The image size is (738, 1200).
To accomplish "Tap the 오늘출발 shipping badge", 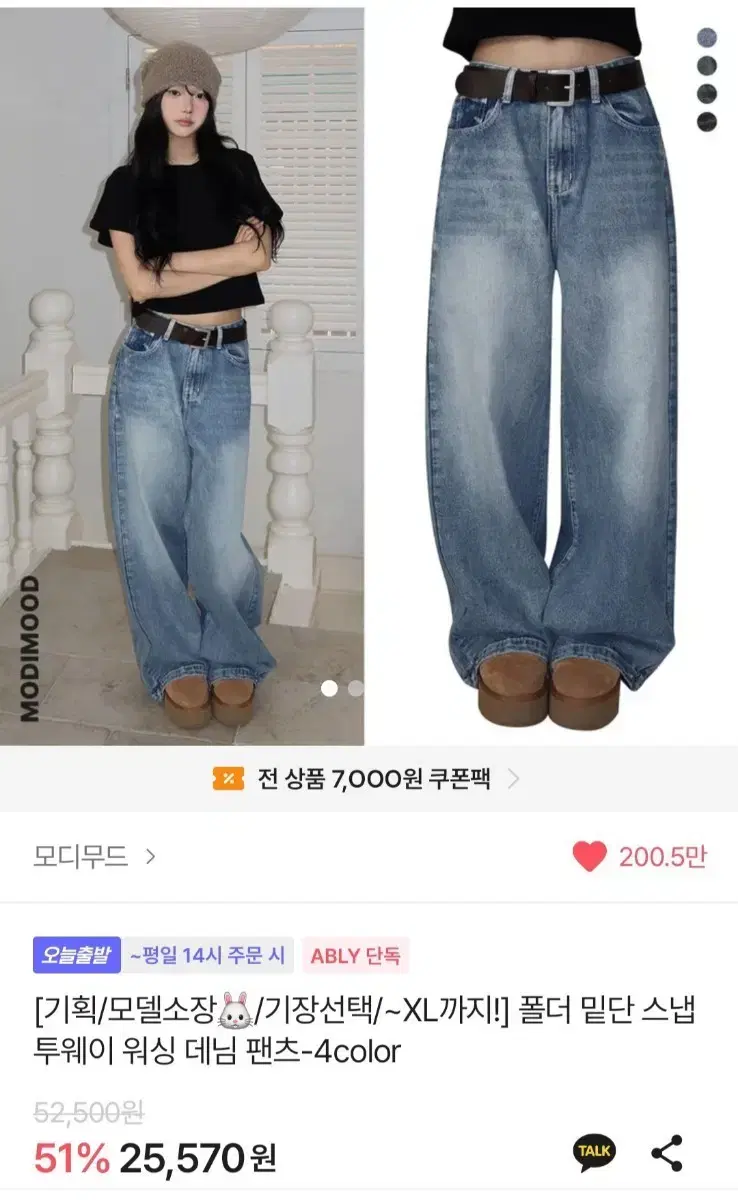I will coord(70,959).
